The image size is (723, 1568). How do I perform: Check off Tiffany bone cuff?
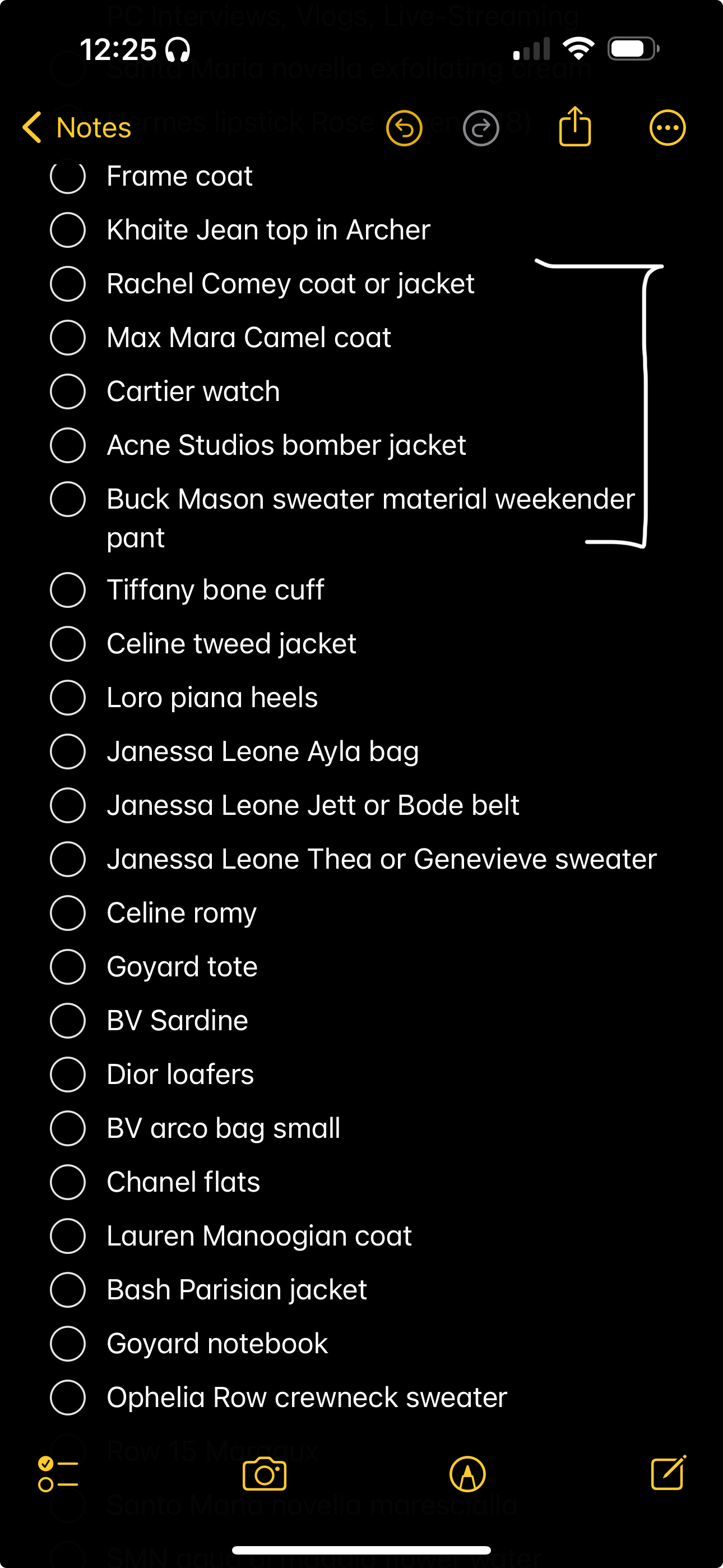pos(68,590)
